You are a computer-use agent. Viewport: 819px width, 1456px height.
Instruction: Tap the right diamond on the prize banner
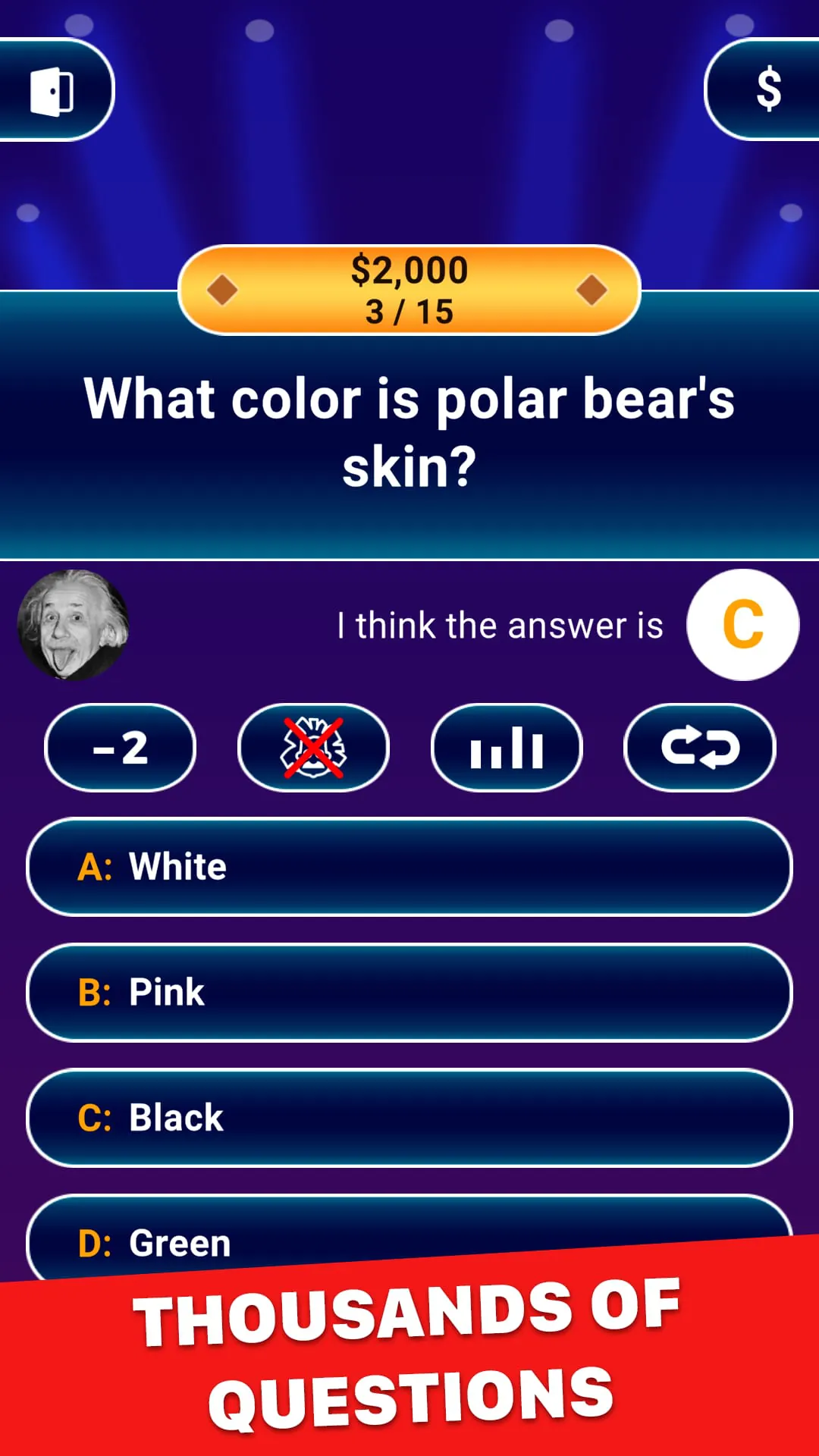click(592, 290)
